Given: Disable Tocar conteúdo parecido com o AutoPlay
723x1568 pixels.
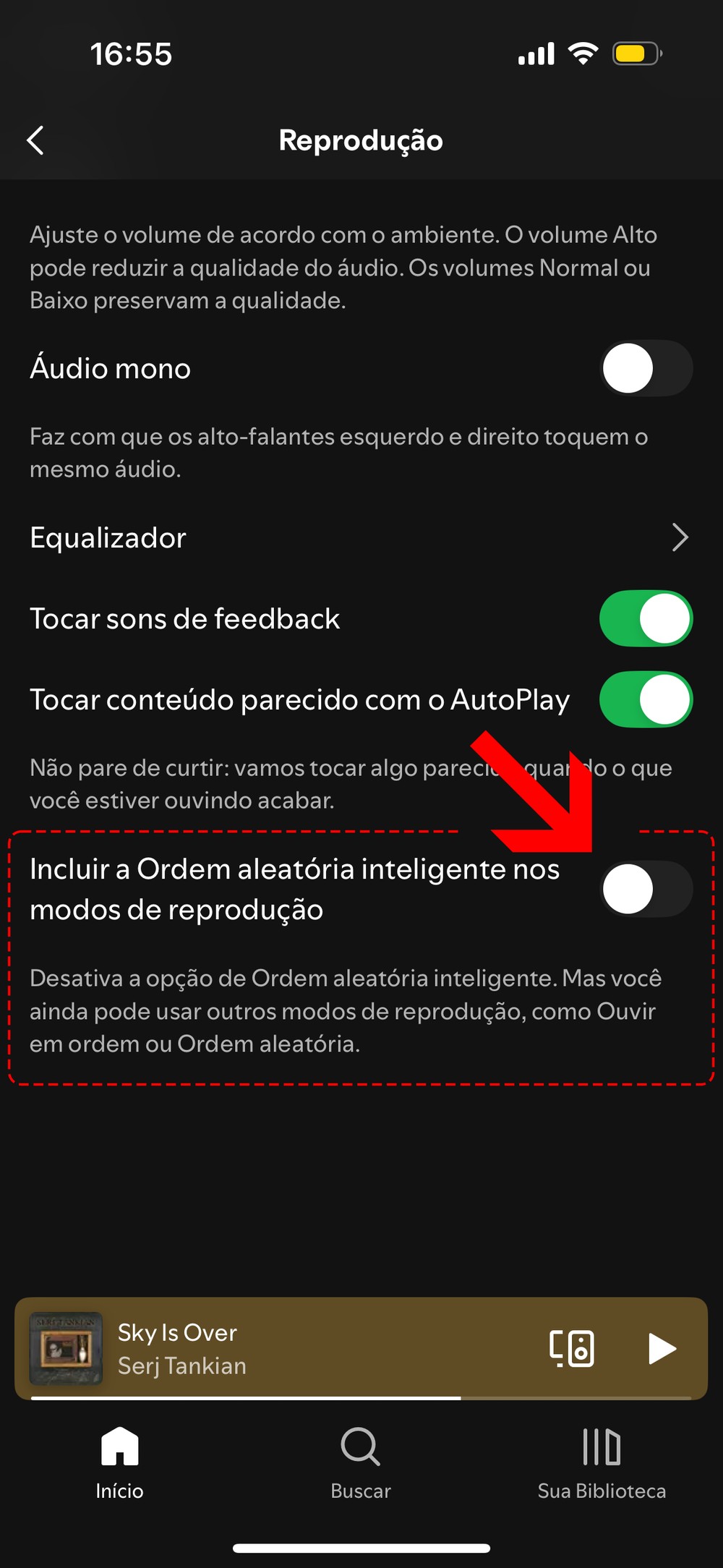Looking at the screenshot, I should pyautogui.click(x=646, y=700).
